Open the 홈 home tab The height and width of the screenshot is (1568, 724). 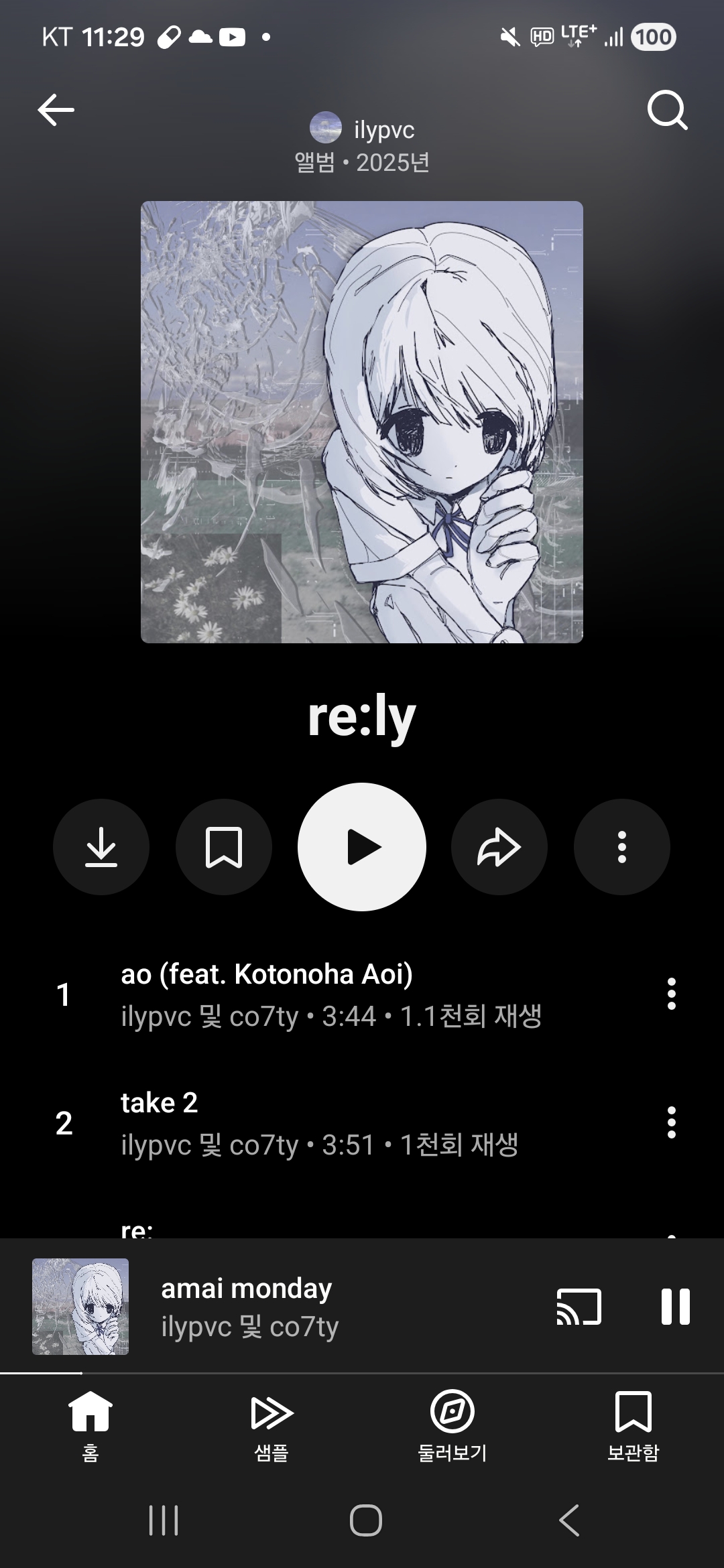pyautogui.click(x=90, y=1424)
